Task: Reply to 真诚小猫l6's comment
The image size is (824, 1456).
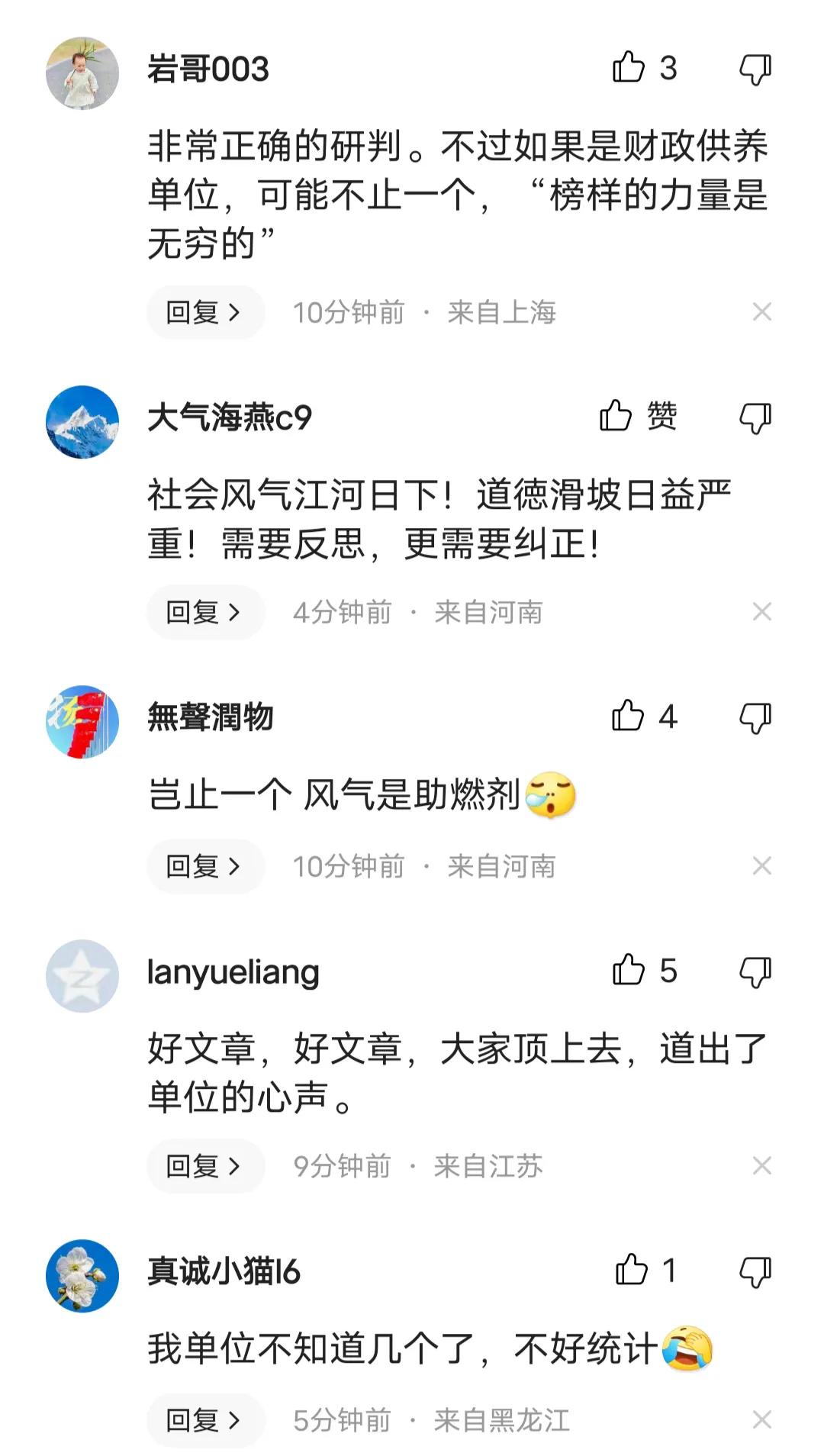Action: point(204,1420)
